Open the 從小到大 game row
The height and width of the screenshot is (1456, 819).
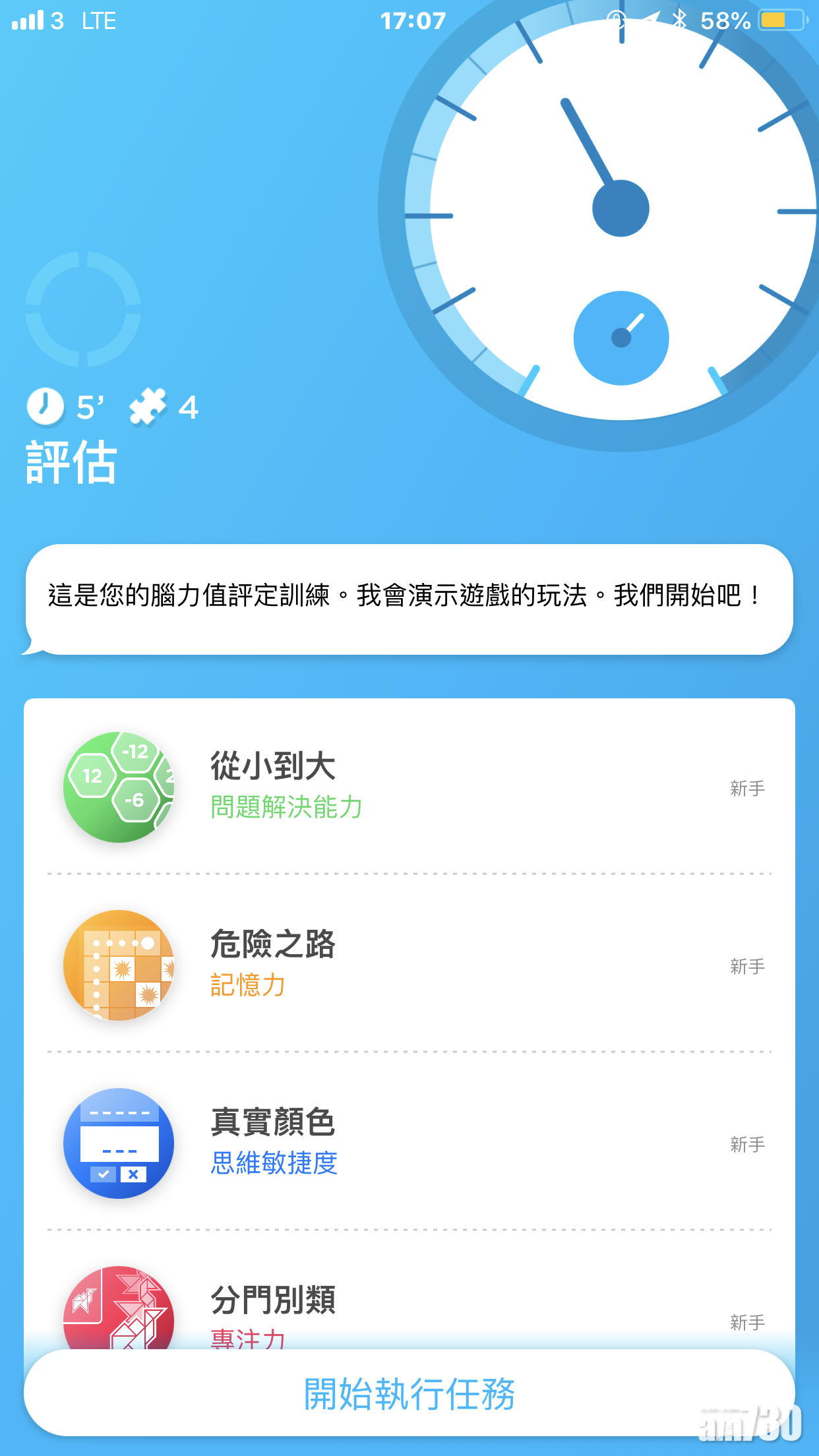point(409,786)
